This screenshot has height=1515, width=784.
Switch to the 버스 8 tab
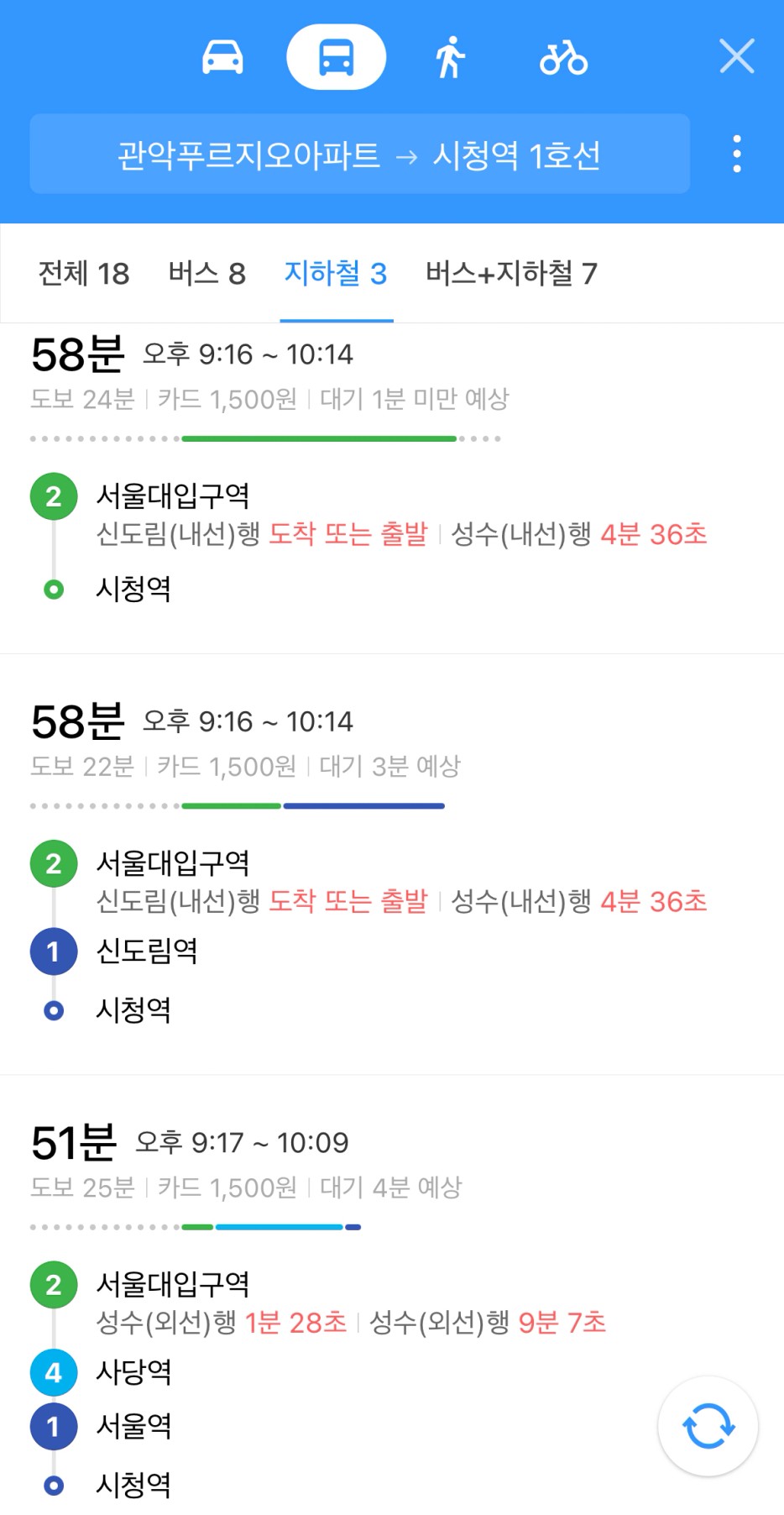(206, 273)
